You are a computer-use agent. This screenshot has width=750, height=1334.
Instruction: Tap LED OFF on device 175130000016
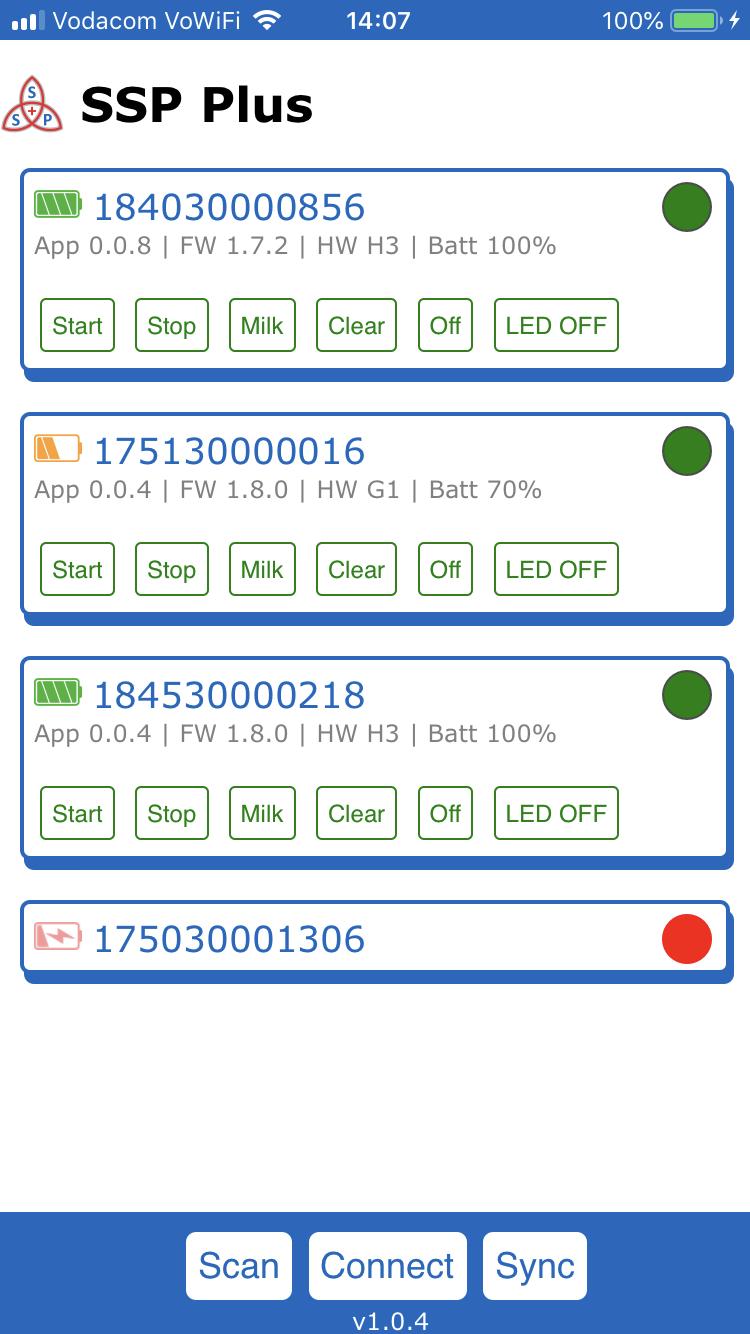(556, 569)
